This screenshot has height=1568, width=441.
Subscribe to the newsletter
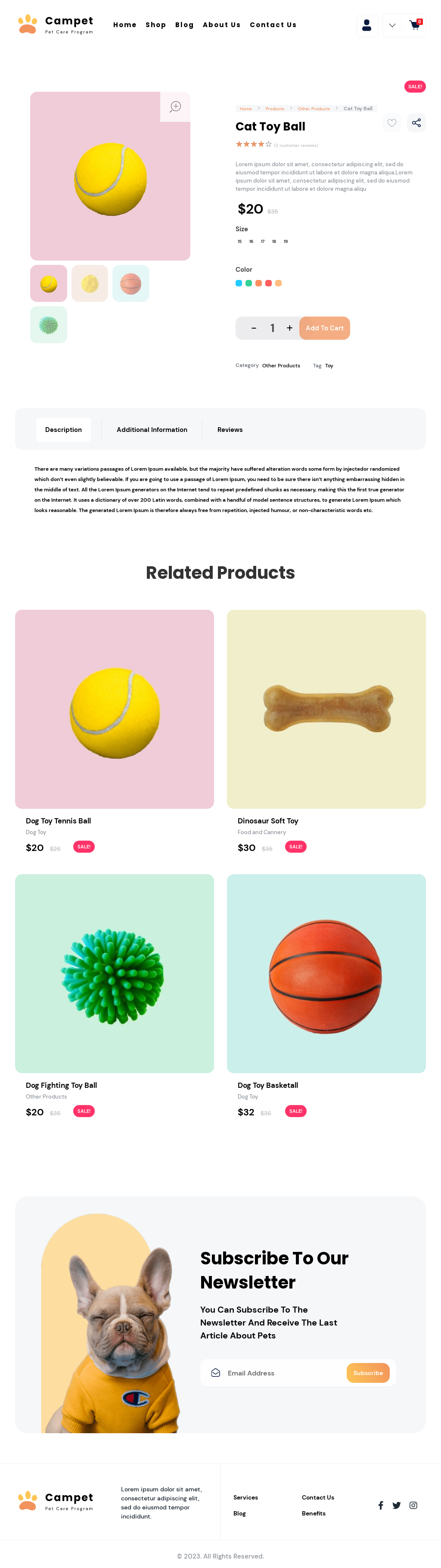tap(368, 1373)
